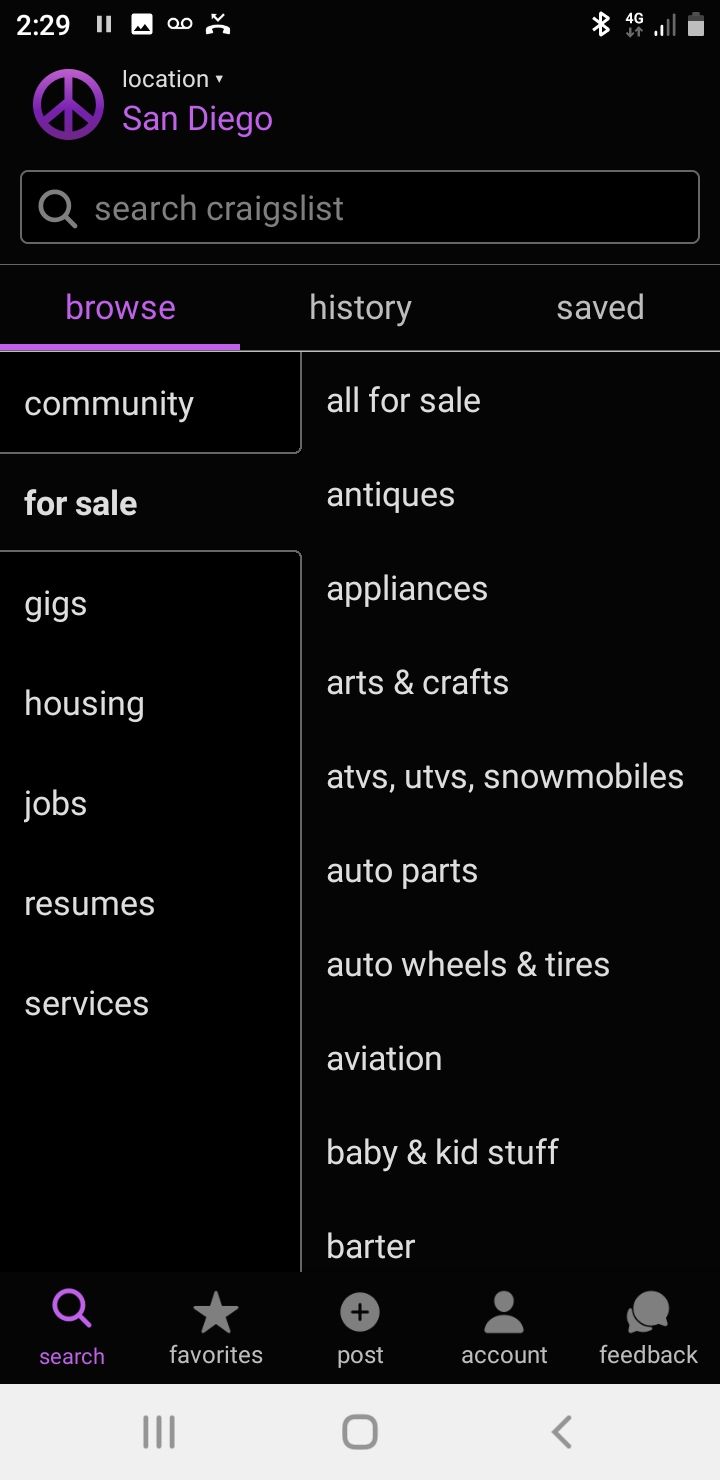Tap the search magnifier in search bar
Viewport: 720px width, 1480px height.
[57, 207]
